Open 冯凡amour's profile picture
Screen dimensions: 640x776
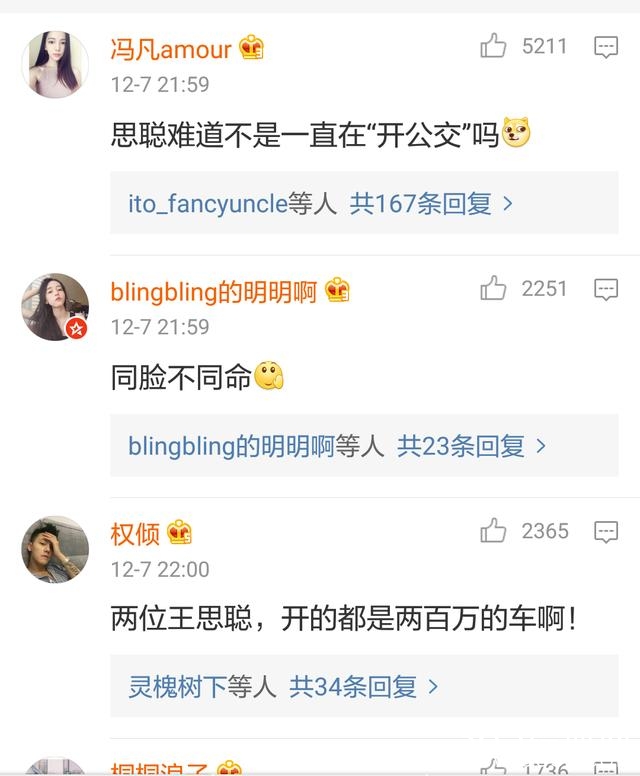click(55, 64)
